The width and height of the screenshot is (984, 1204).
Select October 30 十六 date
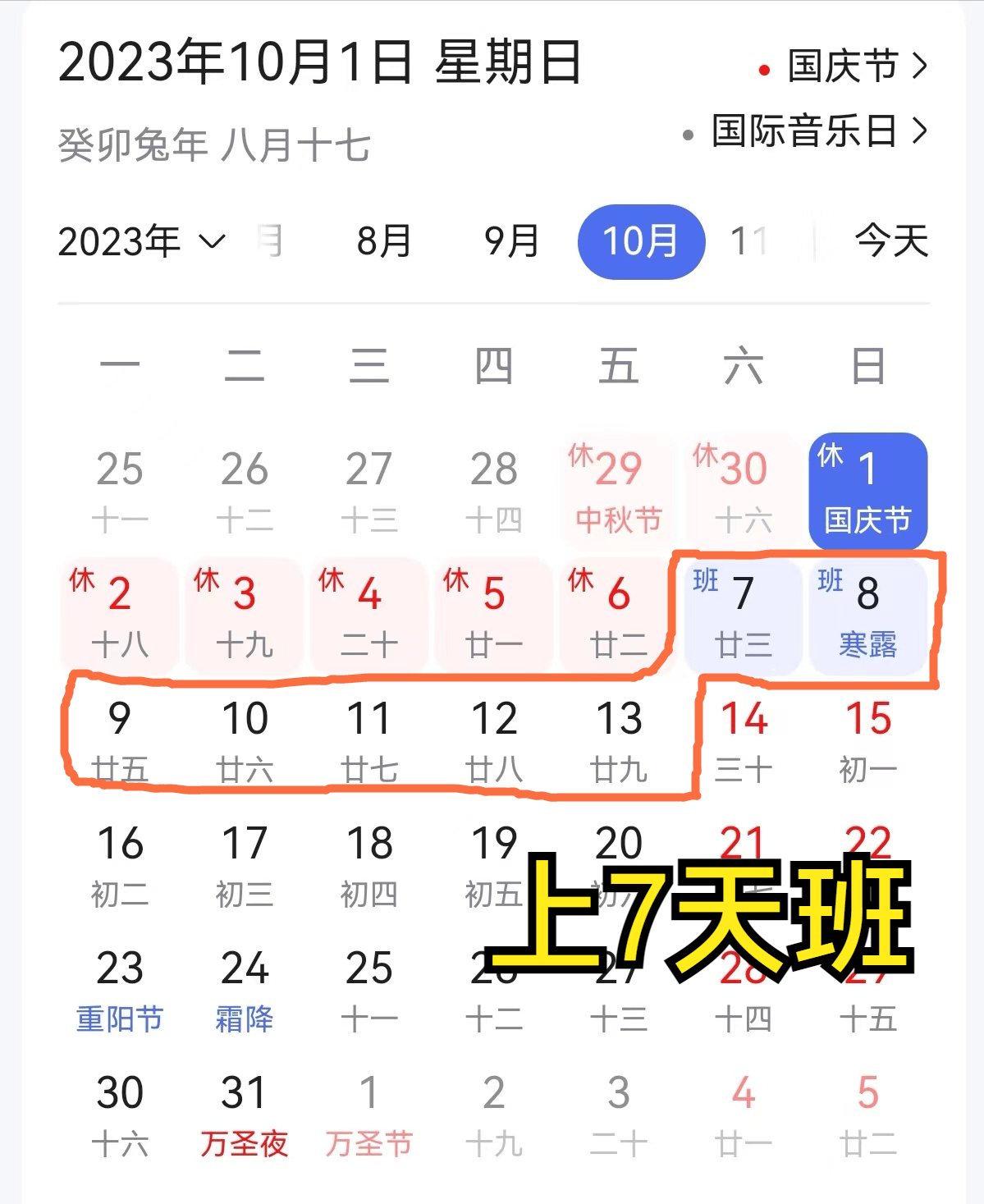tap(120, 1115)
